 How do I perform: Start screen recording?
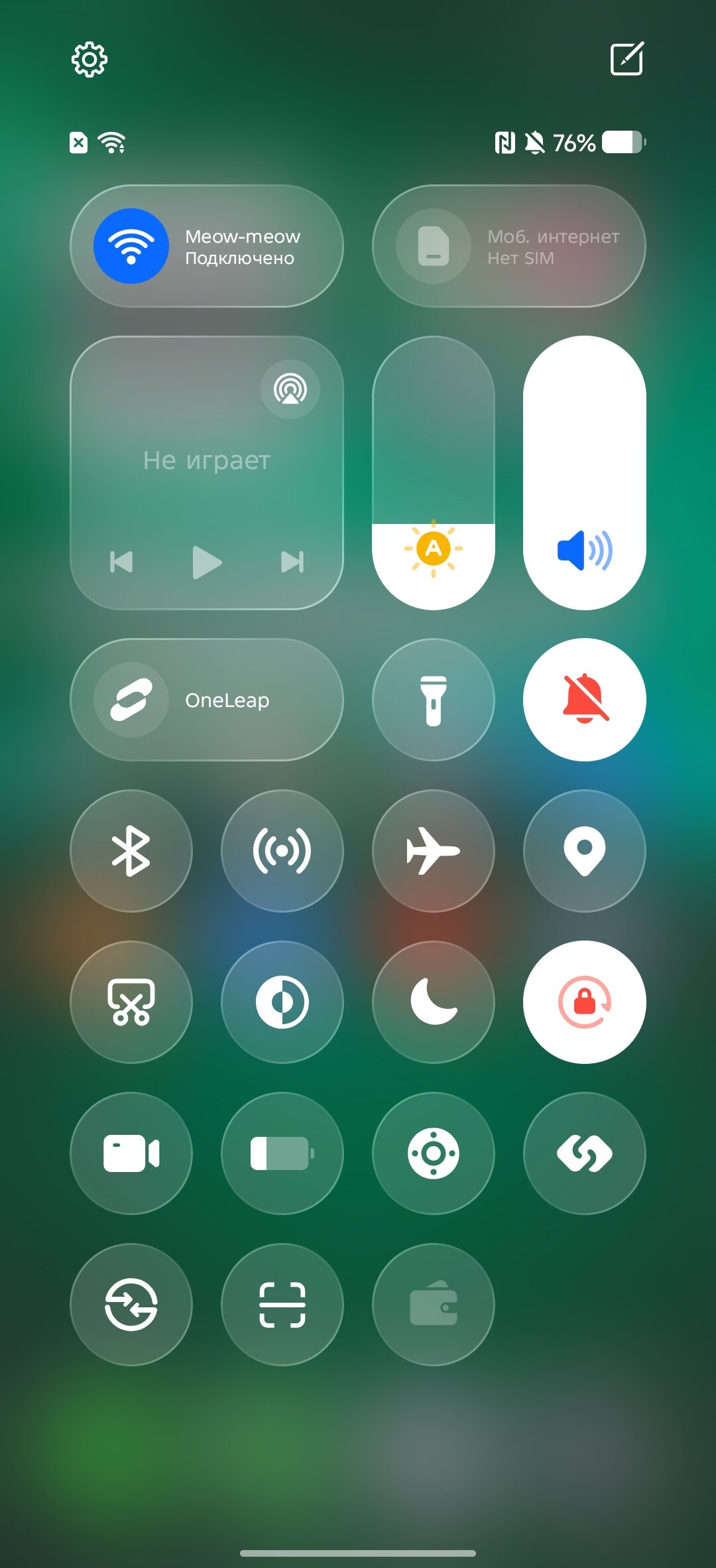point(131,1153)
